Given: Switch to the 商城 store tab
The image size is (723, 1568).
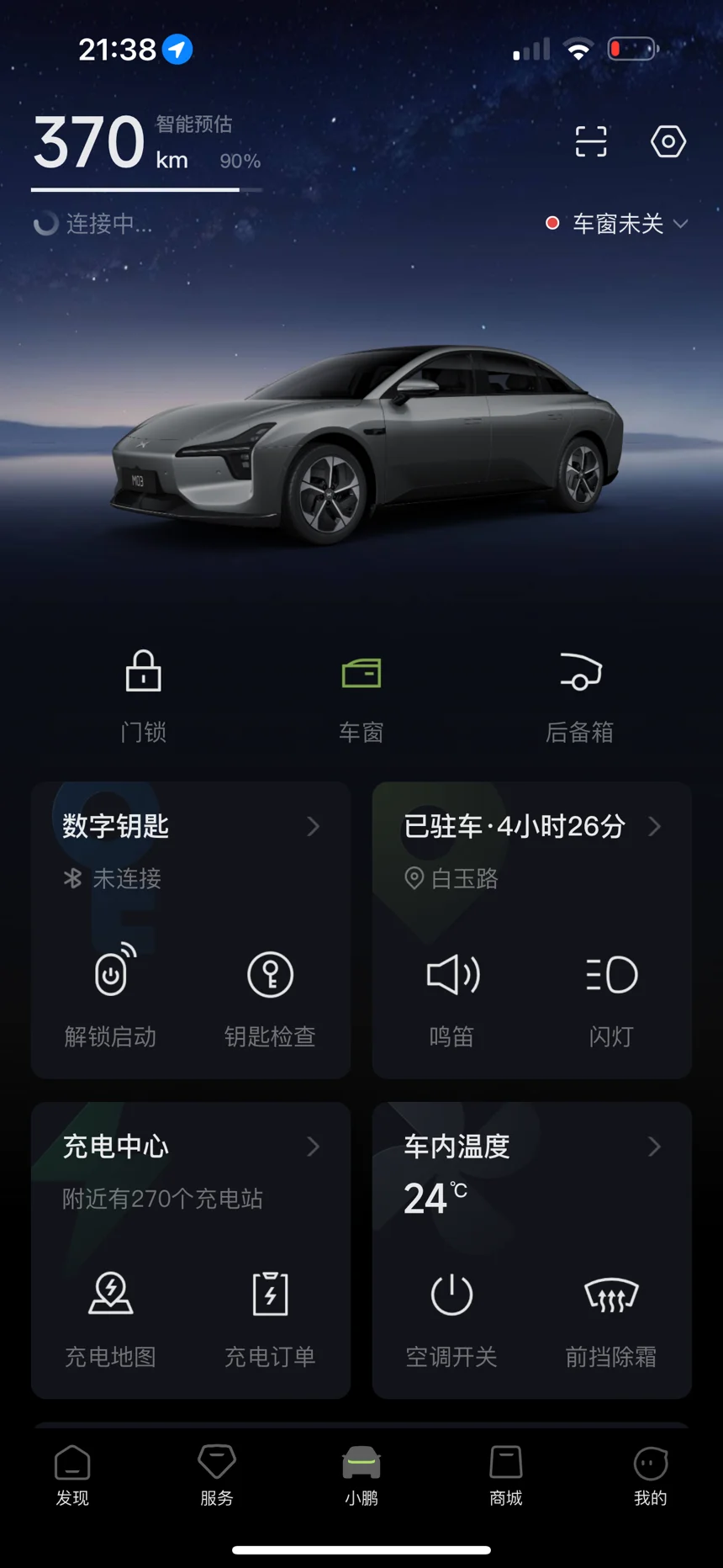Looking at the screenshot, I should [506, 1475].
